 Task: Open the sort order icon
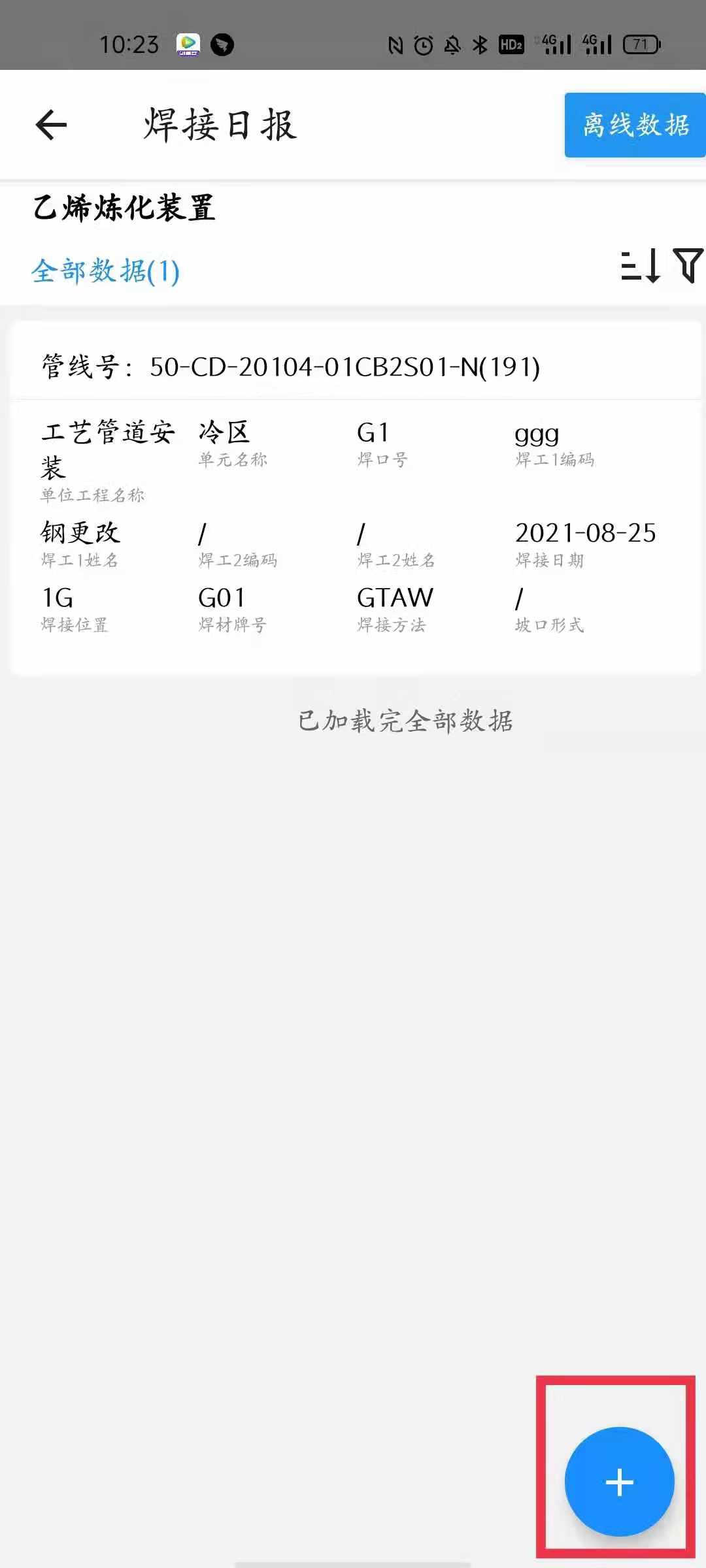tap(640, 266)
